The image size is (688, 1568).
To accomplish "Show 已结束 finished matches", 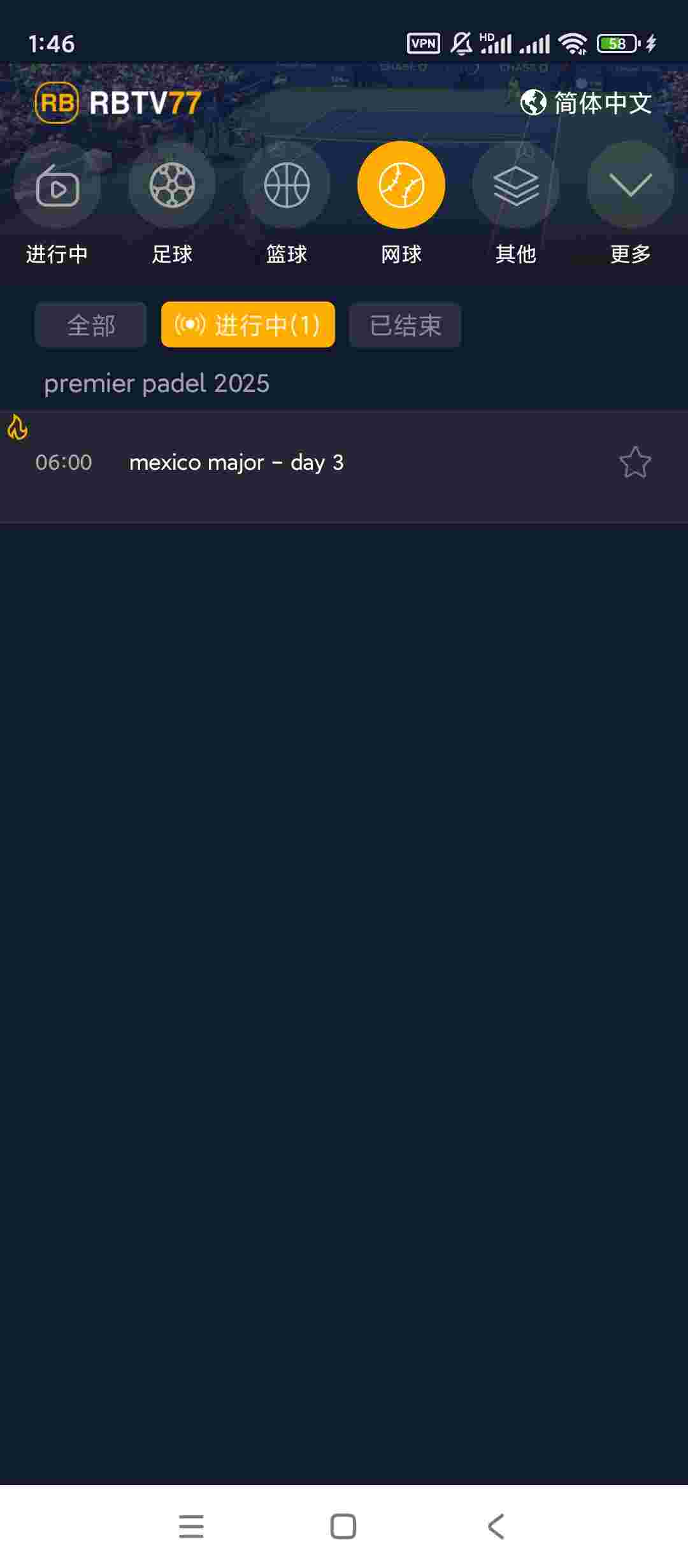I will pyautogui.click(x=405, y=325).
